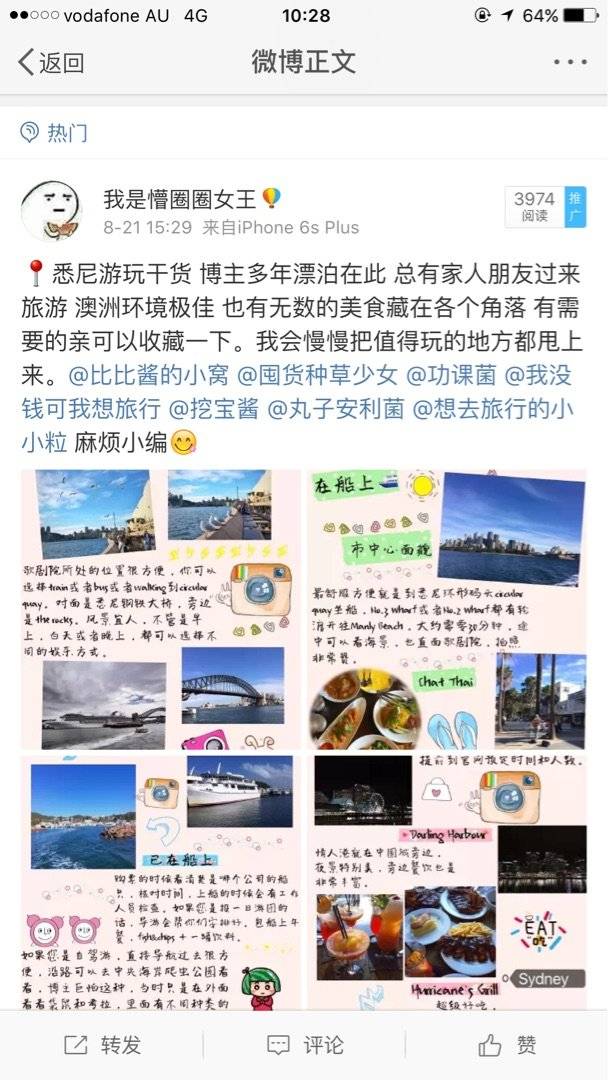
Task: Open the profile avatar of 我是懵圈圈女王
Action: [51, 211]
